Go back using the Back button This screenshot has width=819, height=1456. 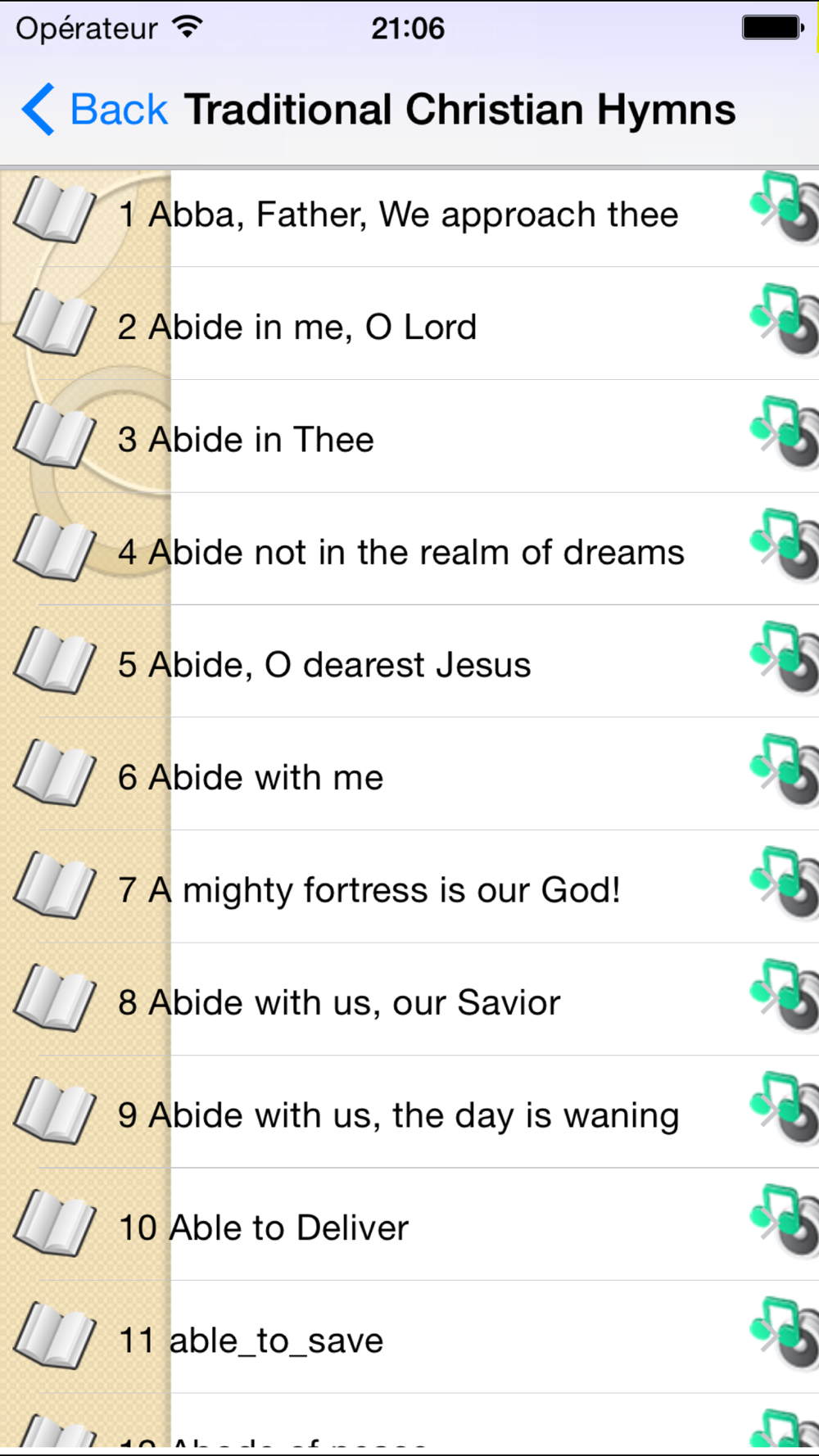coord(94,109)
